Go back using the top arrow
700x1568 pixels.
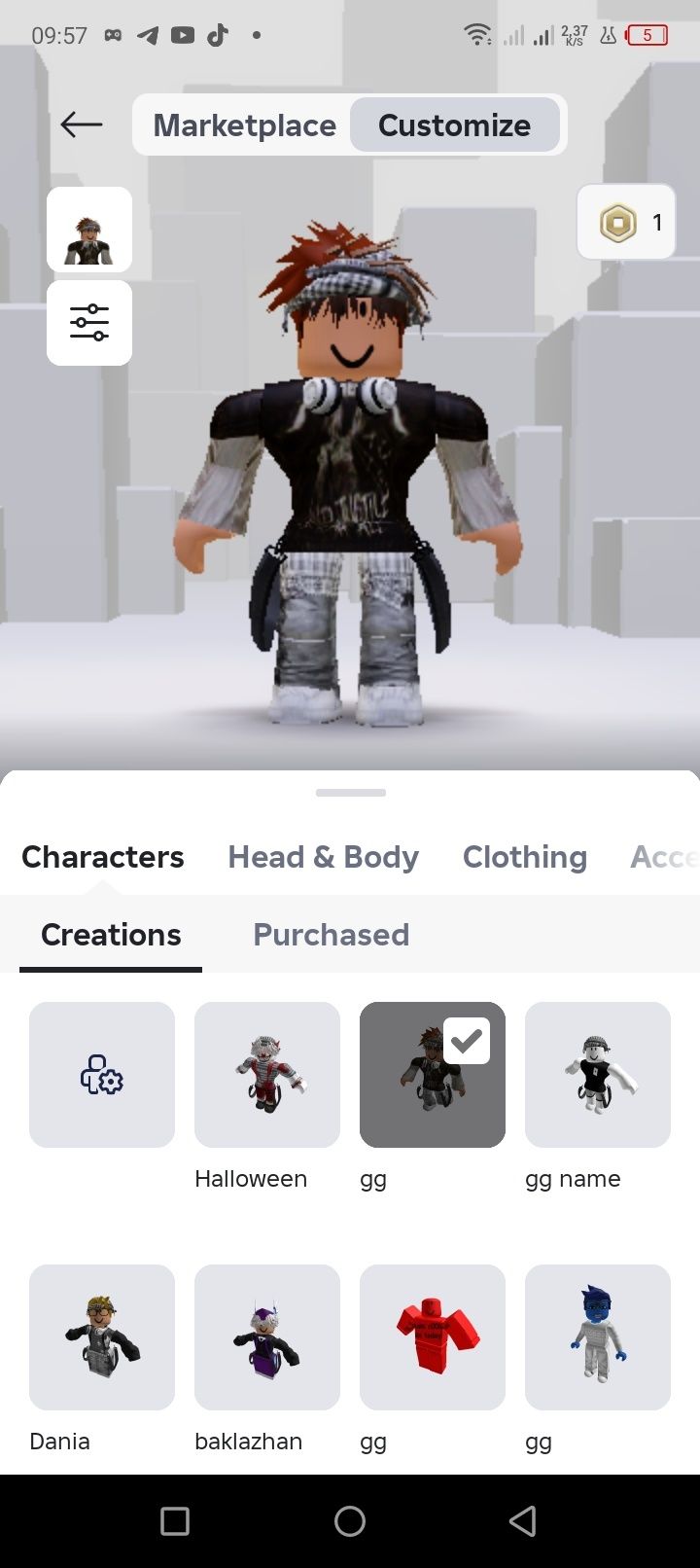pos(81,125)
